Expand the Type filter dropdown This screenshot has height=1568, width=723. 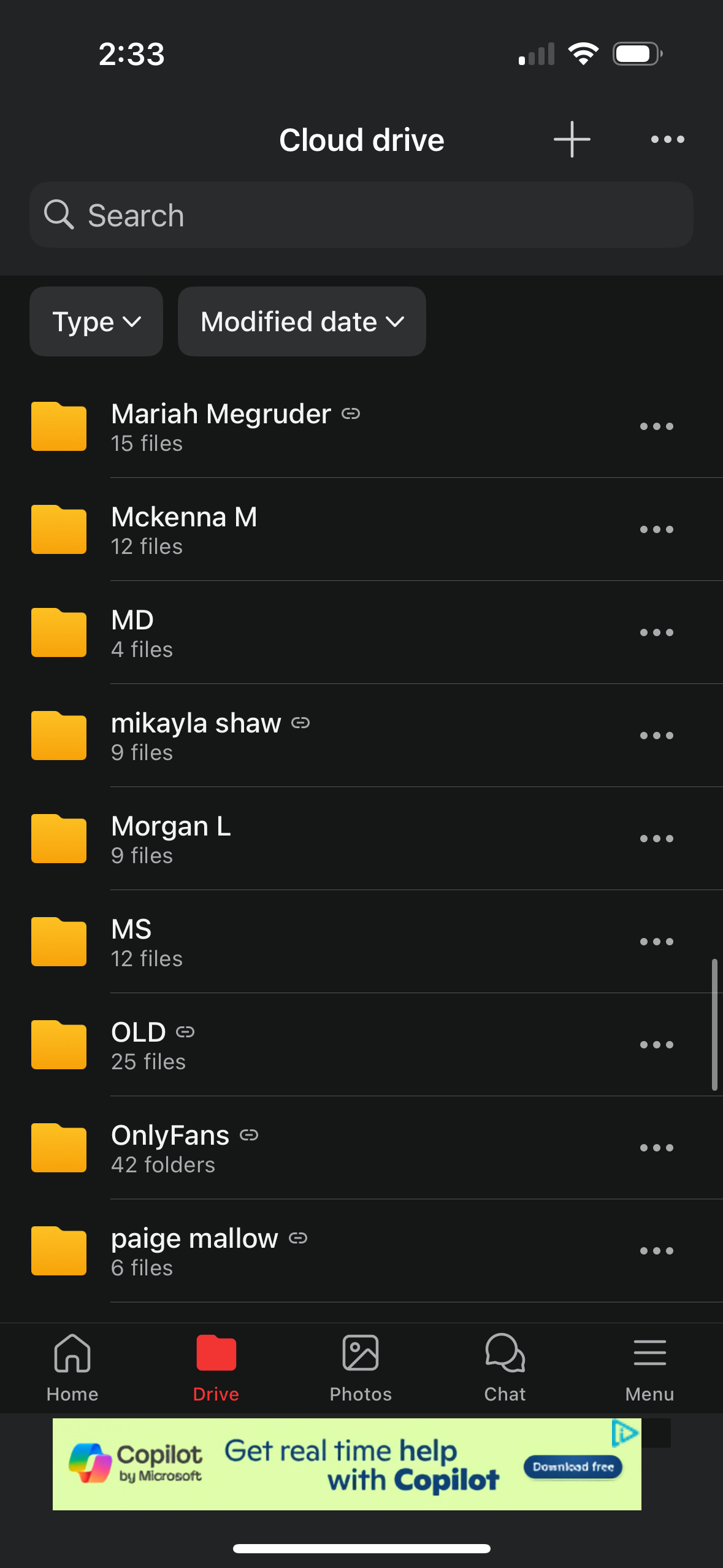(96, 321)
